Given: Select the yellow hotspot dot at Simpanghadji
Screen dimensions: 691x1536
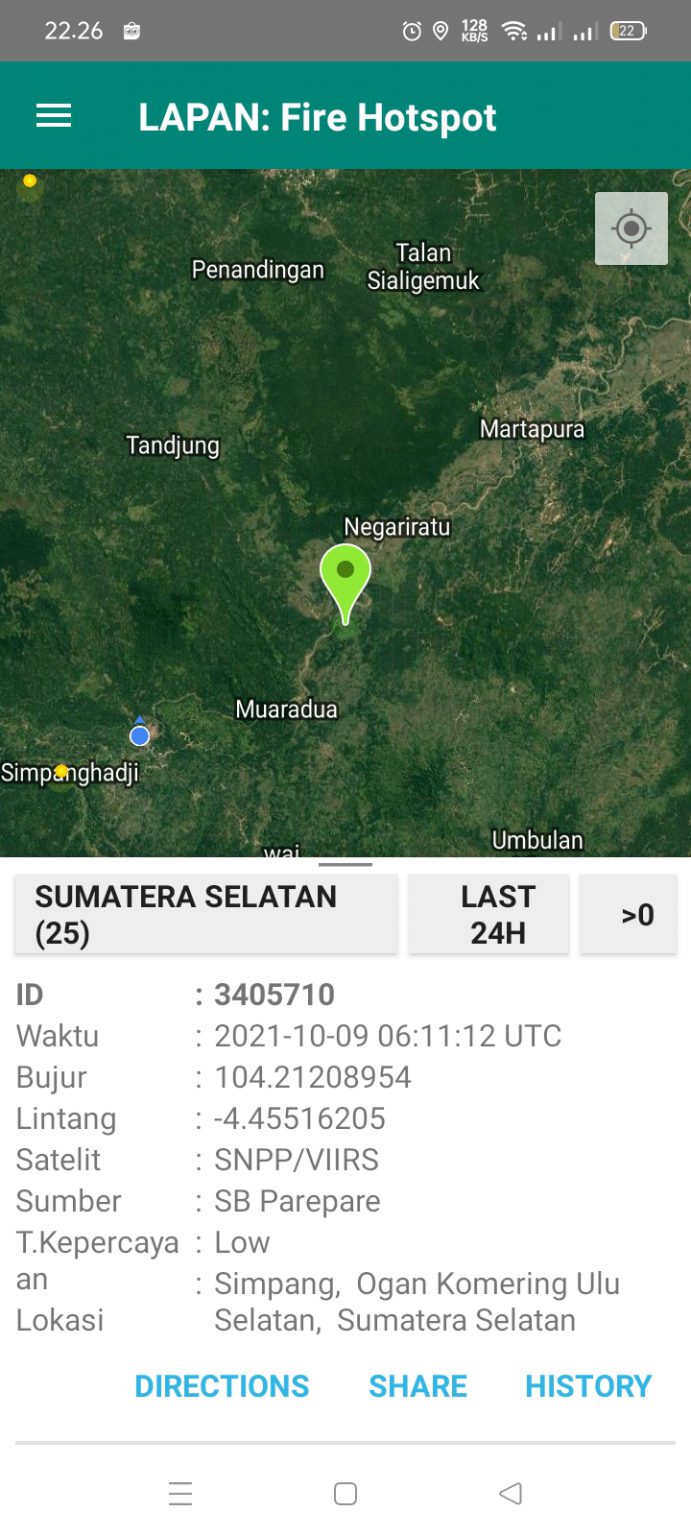Looking at the screenshot, I should pos(61,771).
